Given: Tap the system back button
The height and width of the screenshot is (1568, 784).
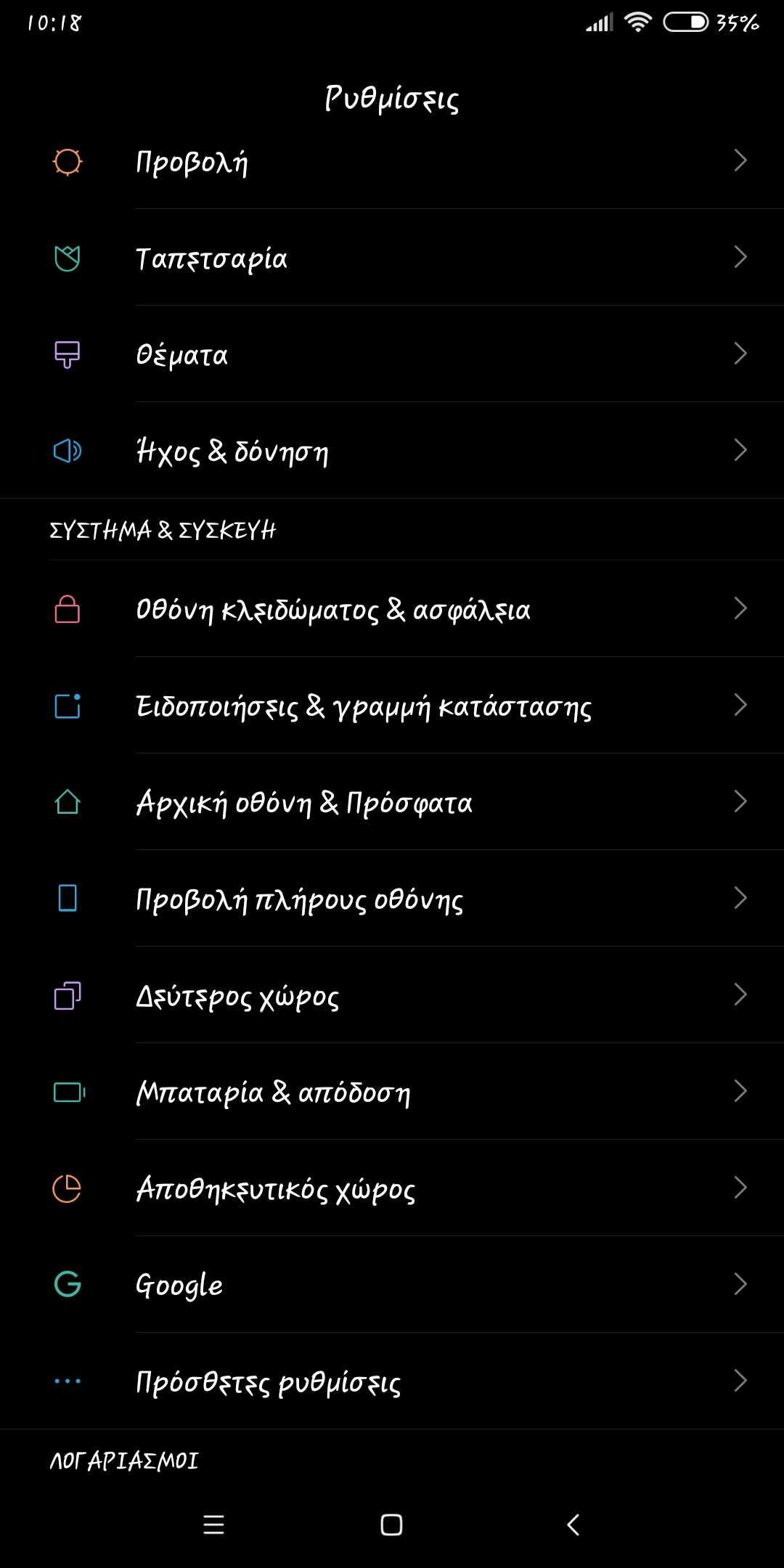Looking at the screenshot, I should tap(573, 1524).
